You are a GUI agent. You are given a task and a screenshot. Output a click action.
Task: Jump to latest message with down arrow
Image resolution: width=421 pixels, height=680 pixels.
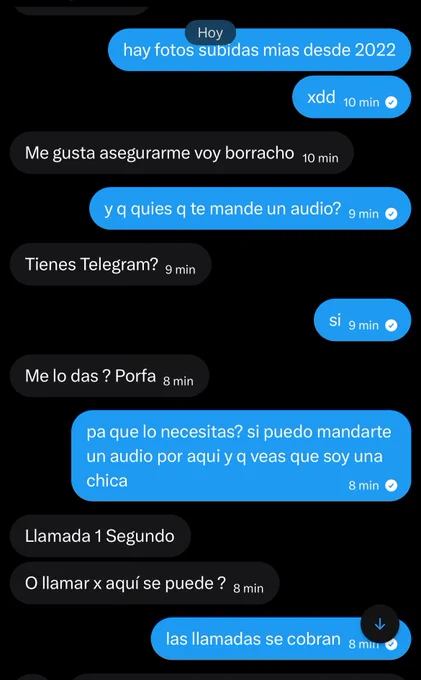point(380,624)
